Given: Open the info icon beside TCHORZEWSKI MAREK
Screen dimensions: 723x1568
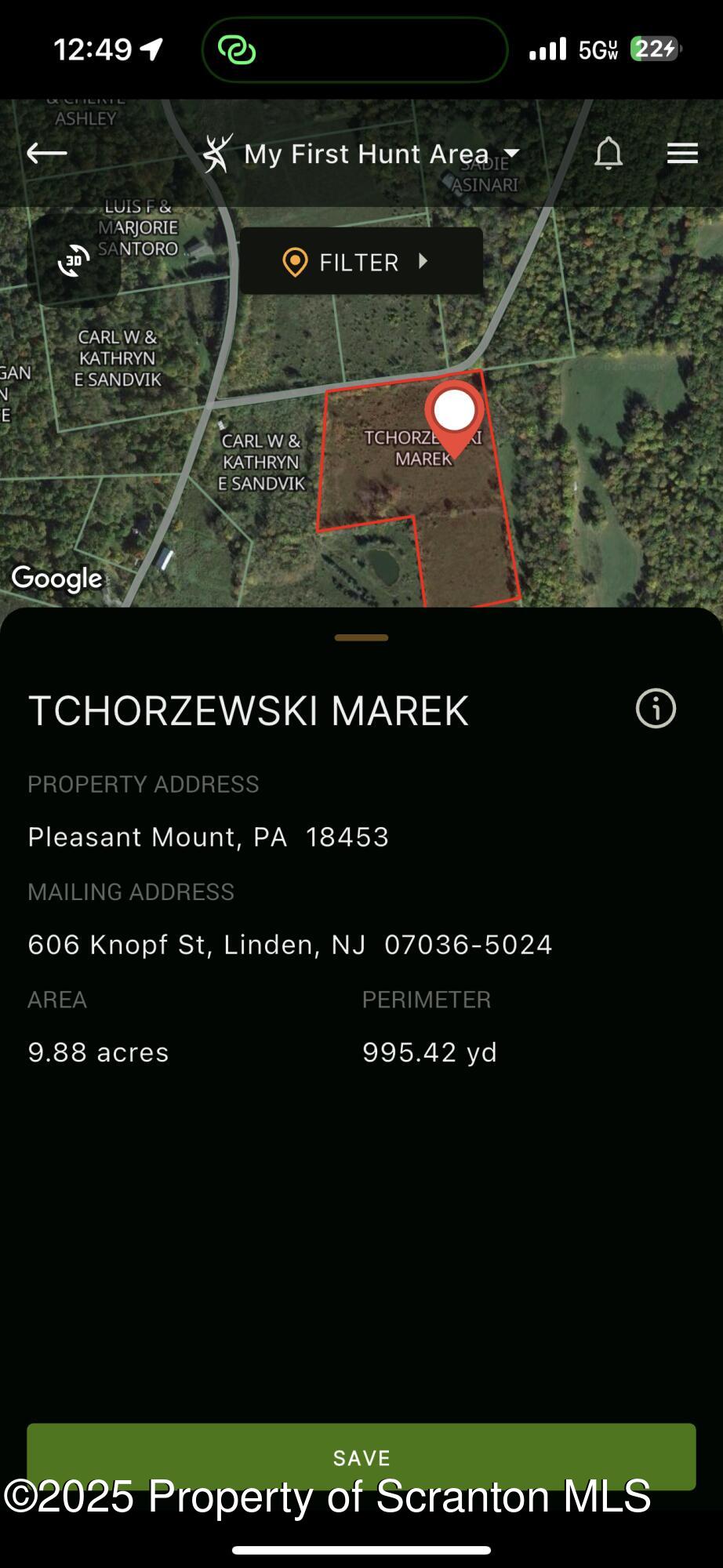Looking at the screenshot, I should click(x=656, y=709).
